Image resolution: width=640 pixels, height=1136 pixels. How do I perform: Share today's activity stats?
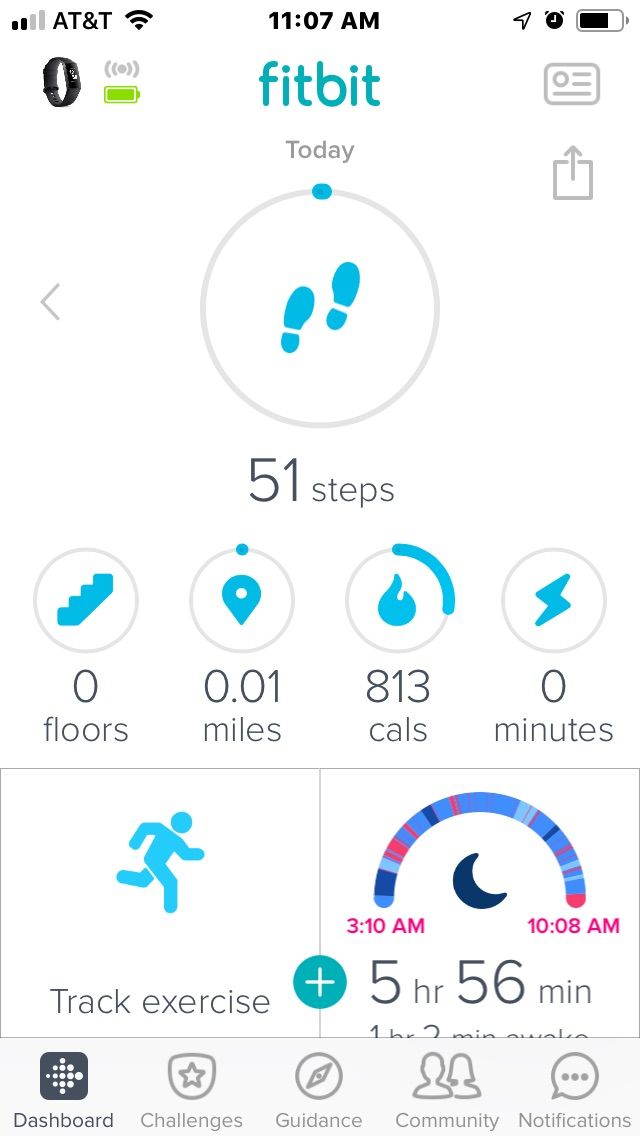coord(573,174)
